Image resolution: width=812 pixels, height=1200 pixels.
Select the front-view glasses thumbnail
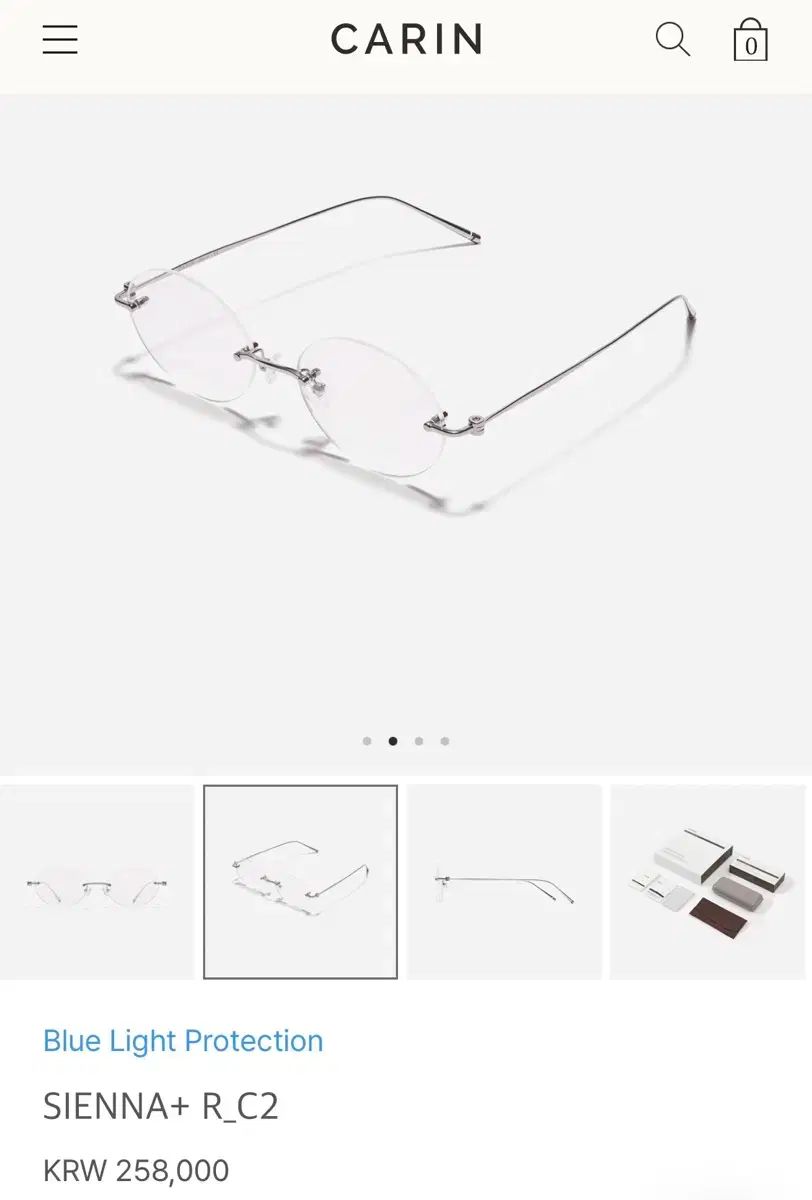[x=97, y=882]
